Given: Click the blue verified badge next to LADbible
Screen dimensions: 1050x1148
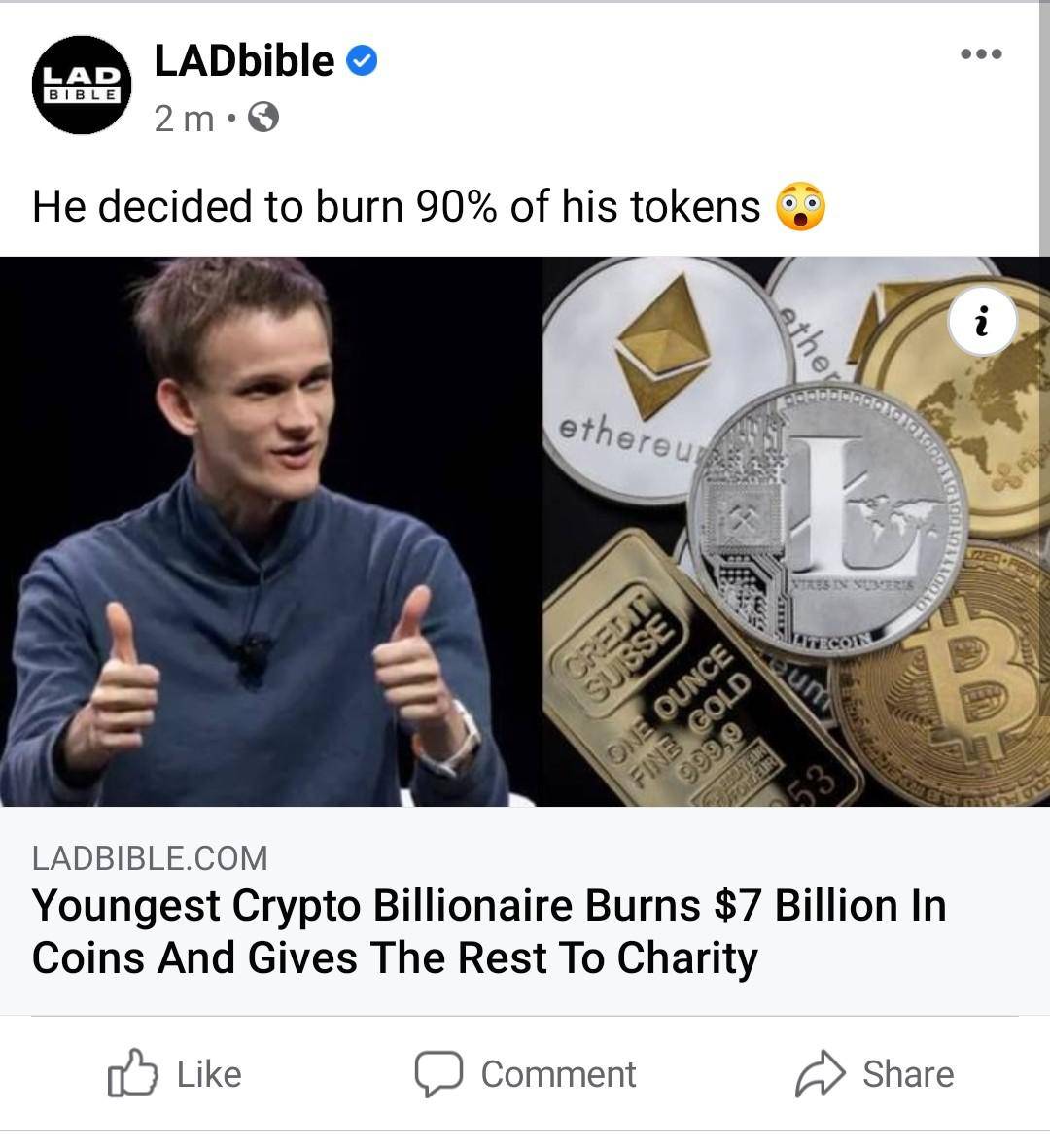Looking at the screenshot, I should [x=360, y=60].
